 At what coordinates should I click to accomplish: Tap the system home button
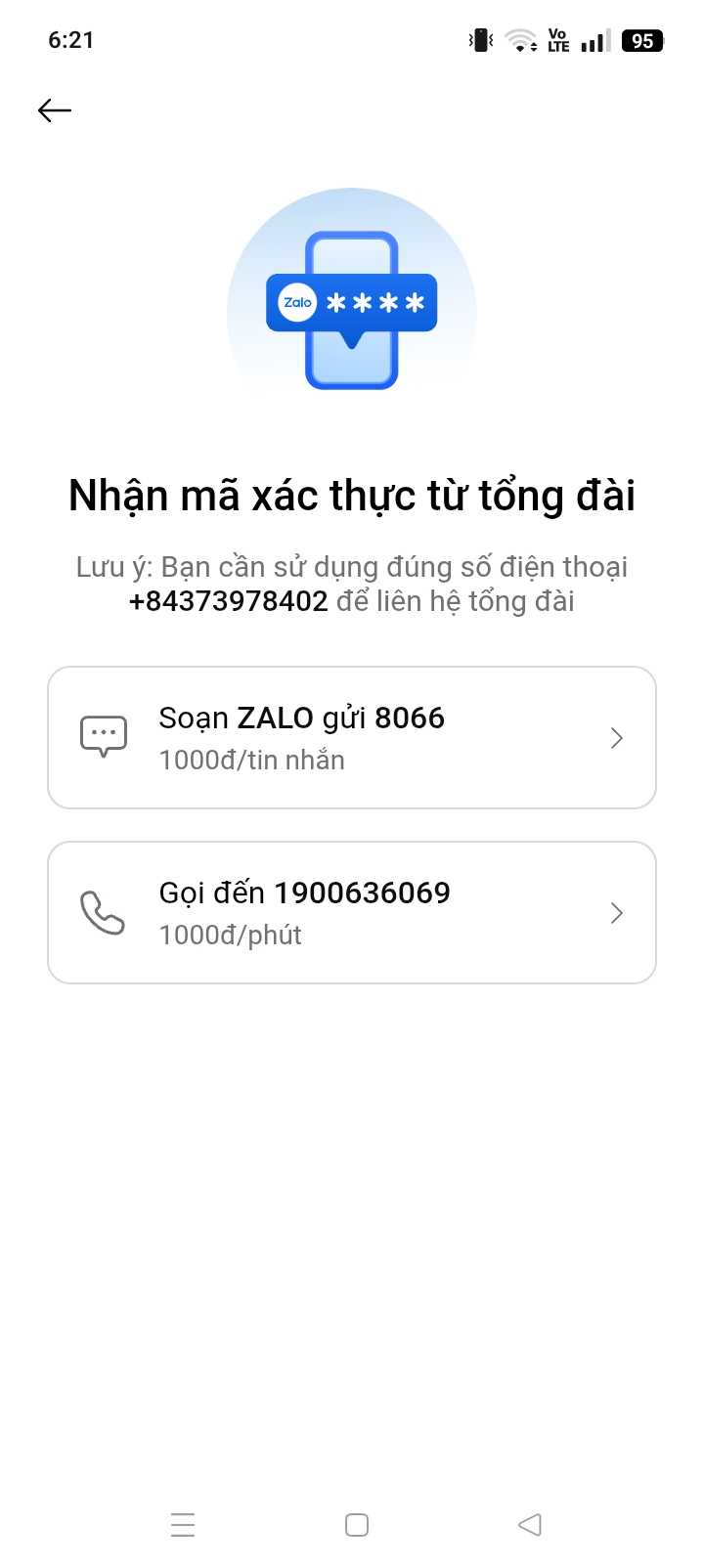357,1524
